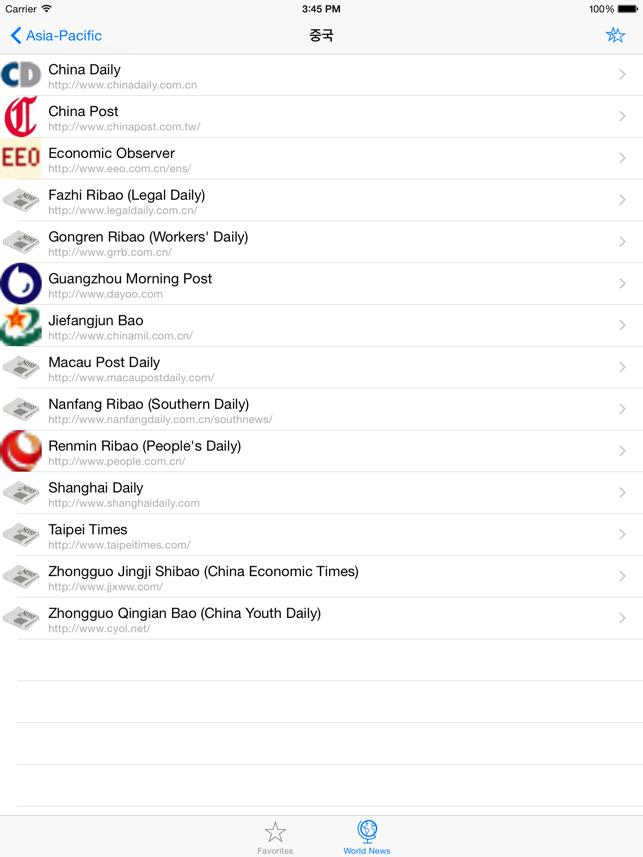Image resolution: width=643 pixels, height=857 pixels.
Task: Open Gongren Ribao (Workers' Daily)
Action: coord(321,243)
